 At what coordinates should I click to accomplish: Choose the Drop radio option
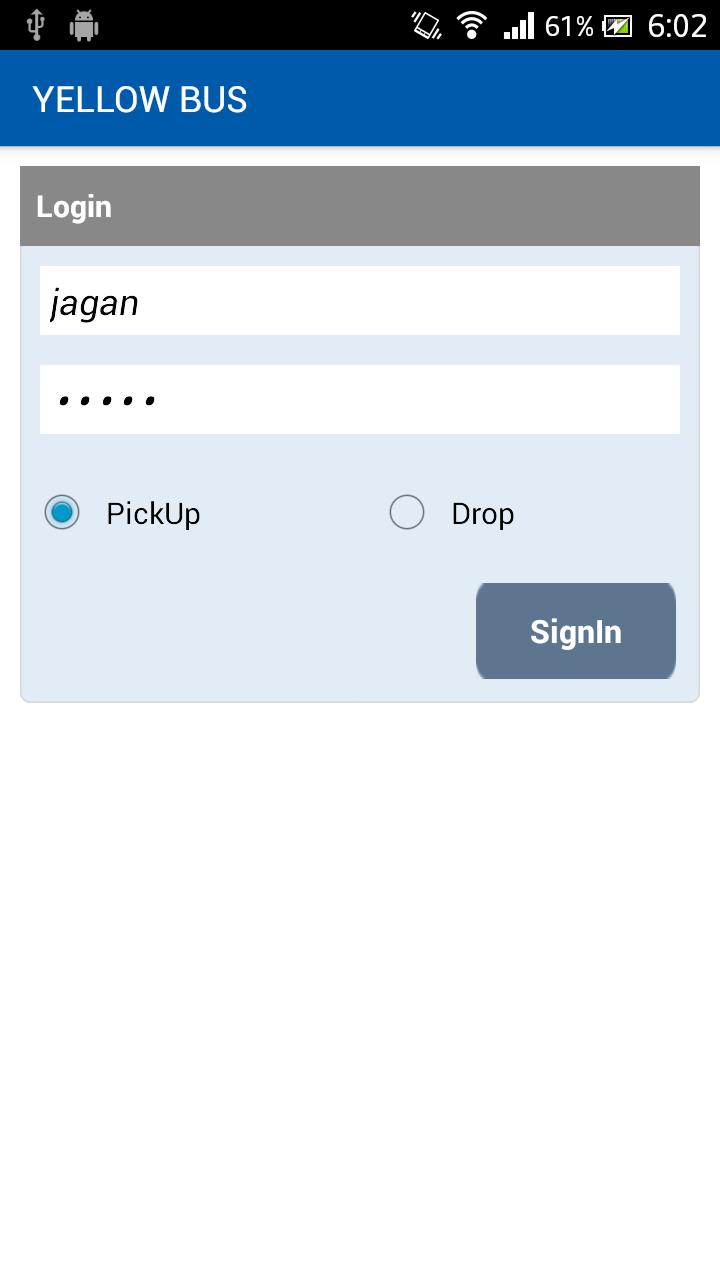pyautogui.click(x=407, y=513)
